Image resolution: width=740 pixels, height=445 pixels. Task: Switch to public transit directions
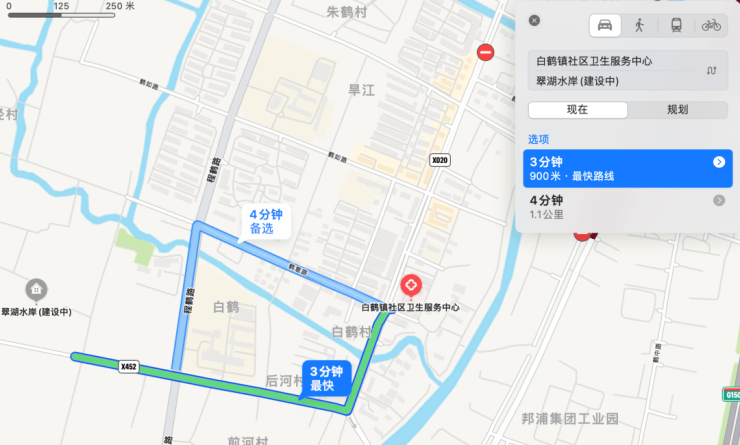676,25
